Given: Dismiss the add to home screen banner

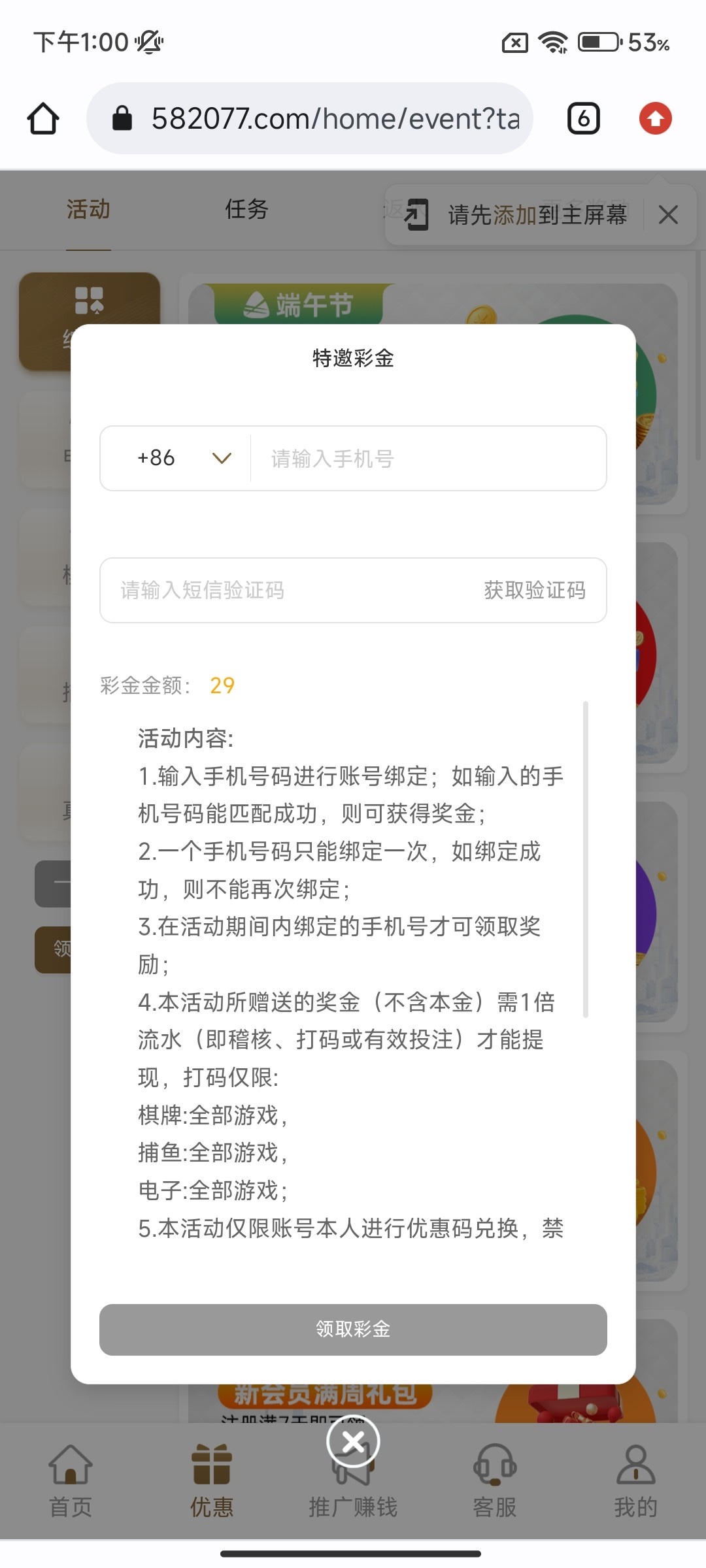Looking at the screenshot, I should (x=668, y=214).
